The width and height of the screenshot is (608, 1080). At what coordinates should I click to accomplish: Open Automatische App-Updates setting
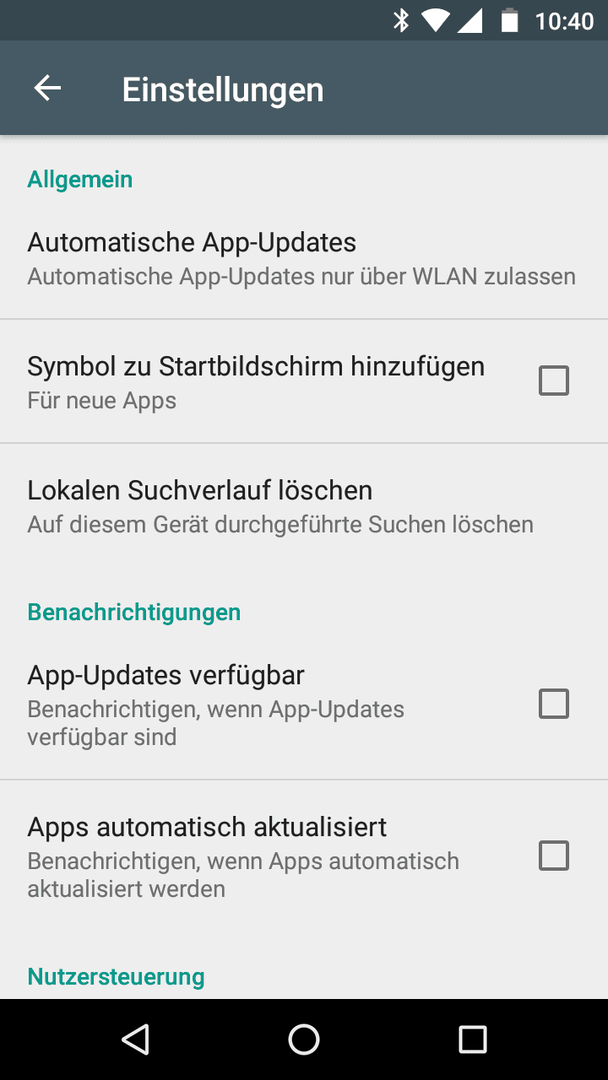pos(304,258)
